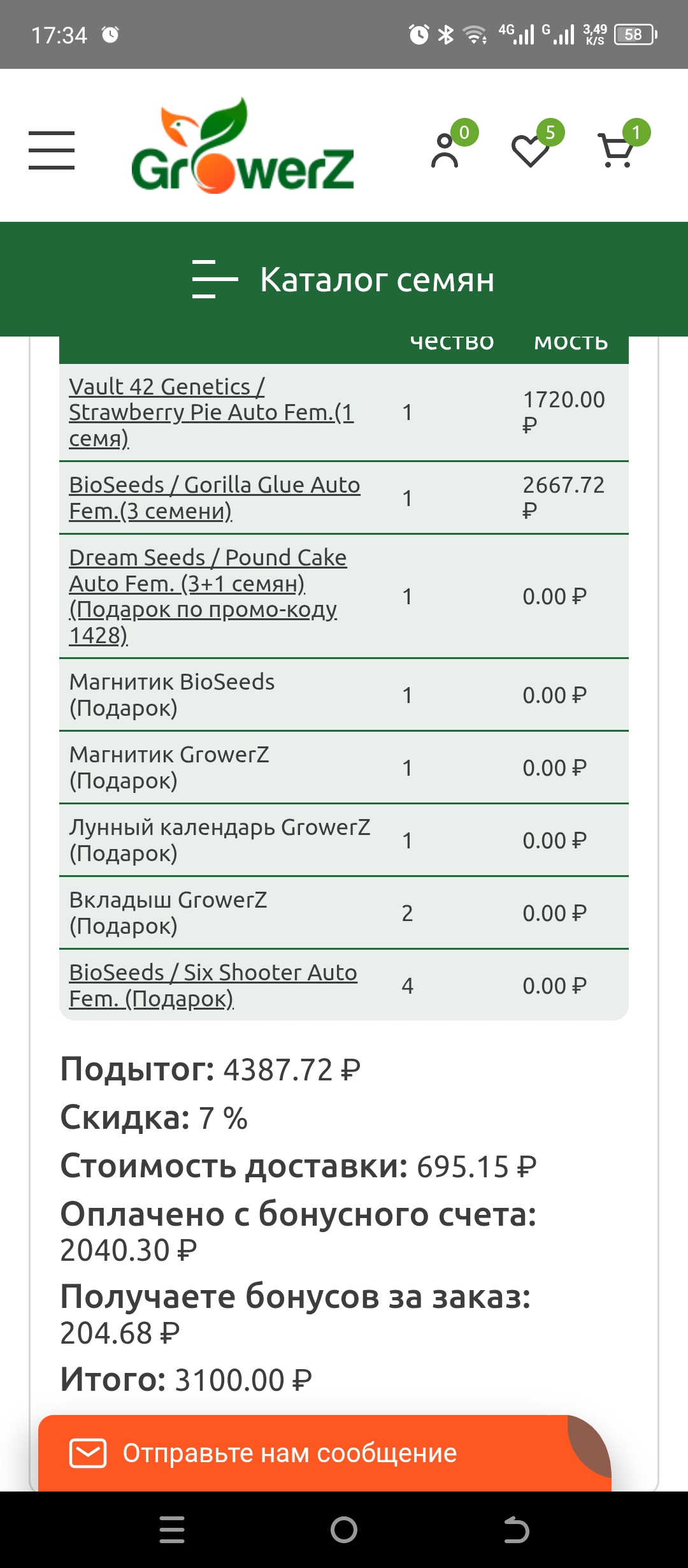Image resolution: width=688 pixels, height=1568 pixels.
Task: Open BioSeeds Gorilla Glue Auto Fem link
Action: [x=214, y=498]
